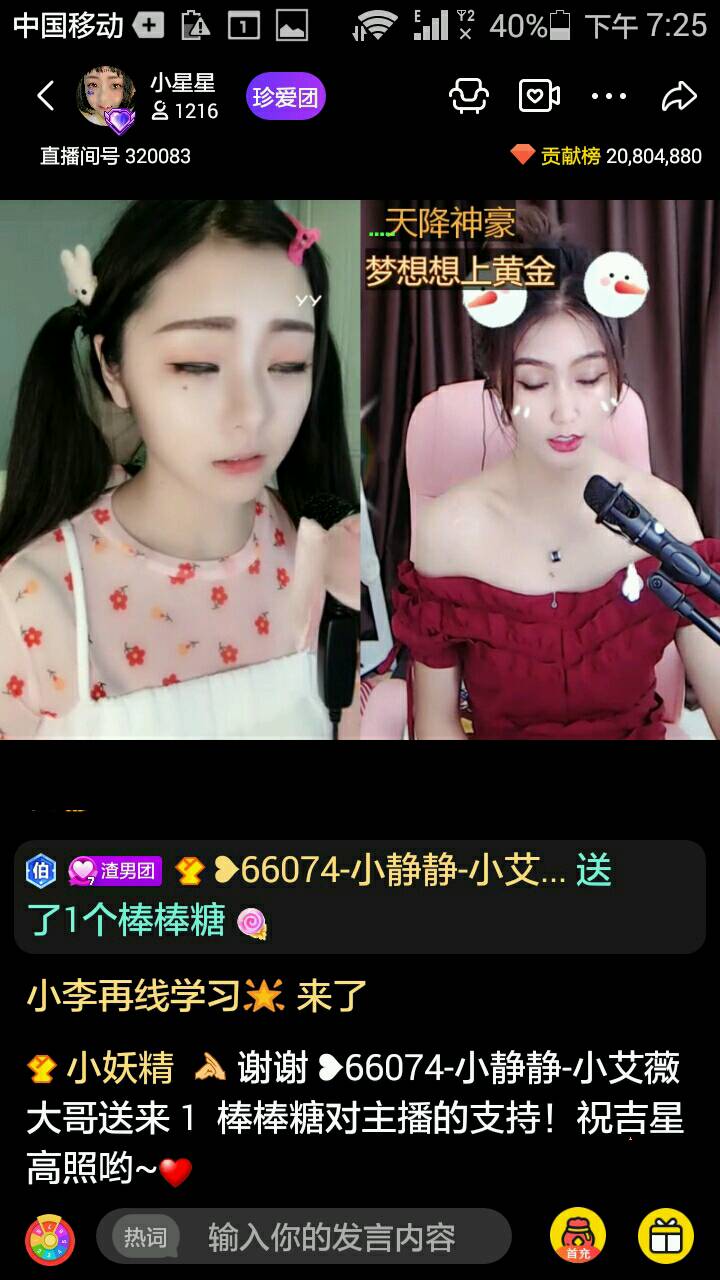View the 贡献榜 contribution ranking
Image resolution: width=720 pixels, height=1280 pixels.
pos(606,156)
